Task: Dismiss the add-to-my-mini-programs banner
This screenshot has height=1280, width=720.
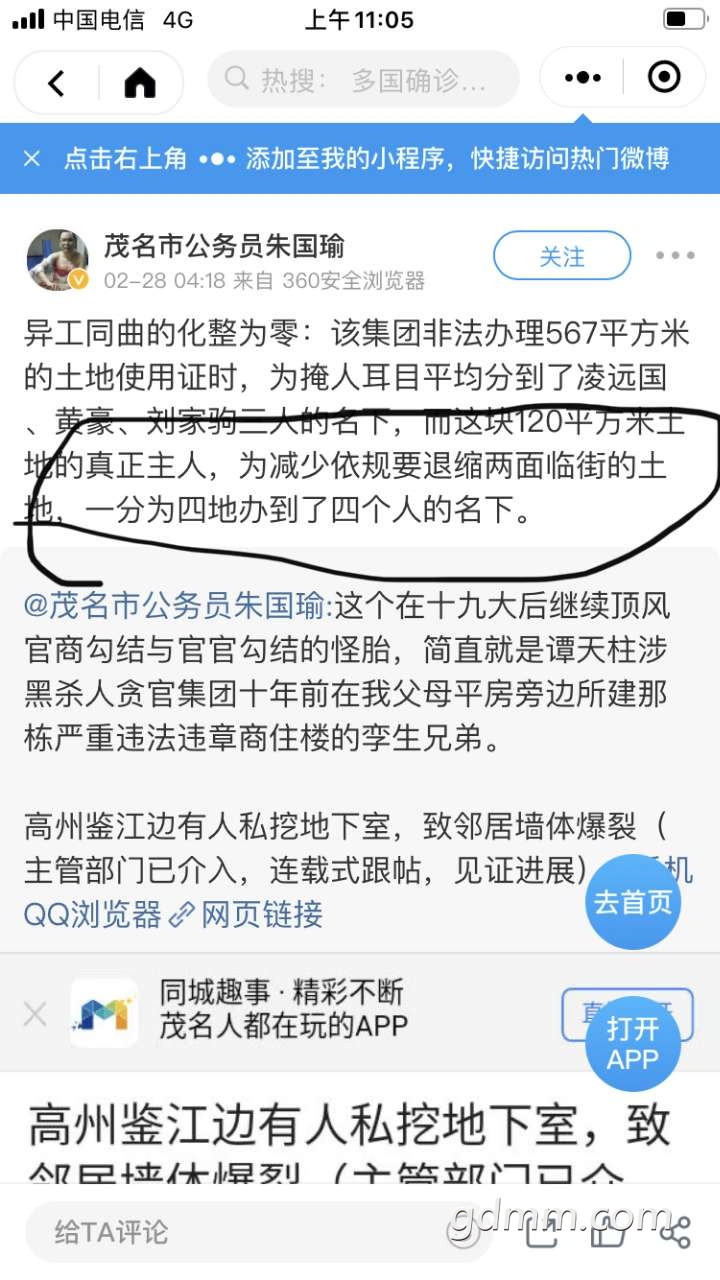Action: point(32,159)
